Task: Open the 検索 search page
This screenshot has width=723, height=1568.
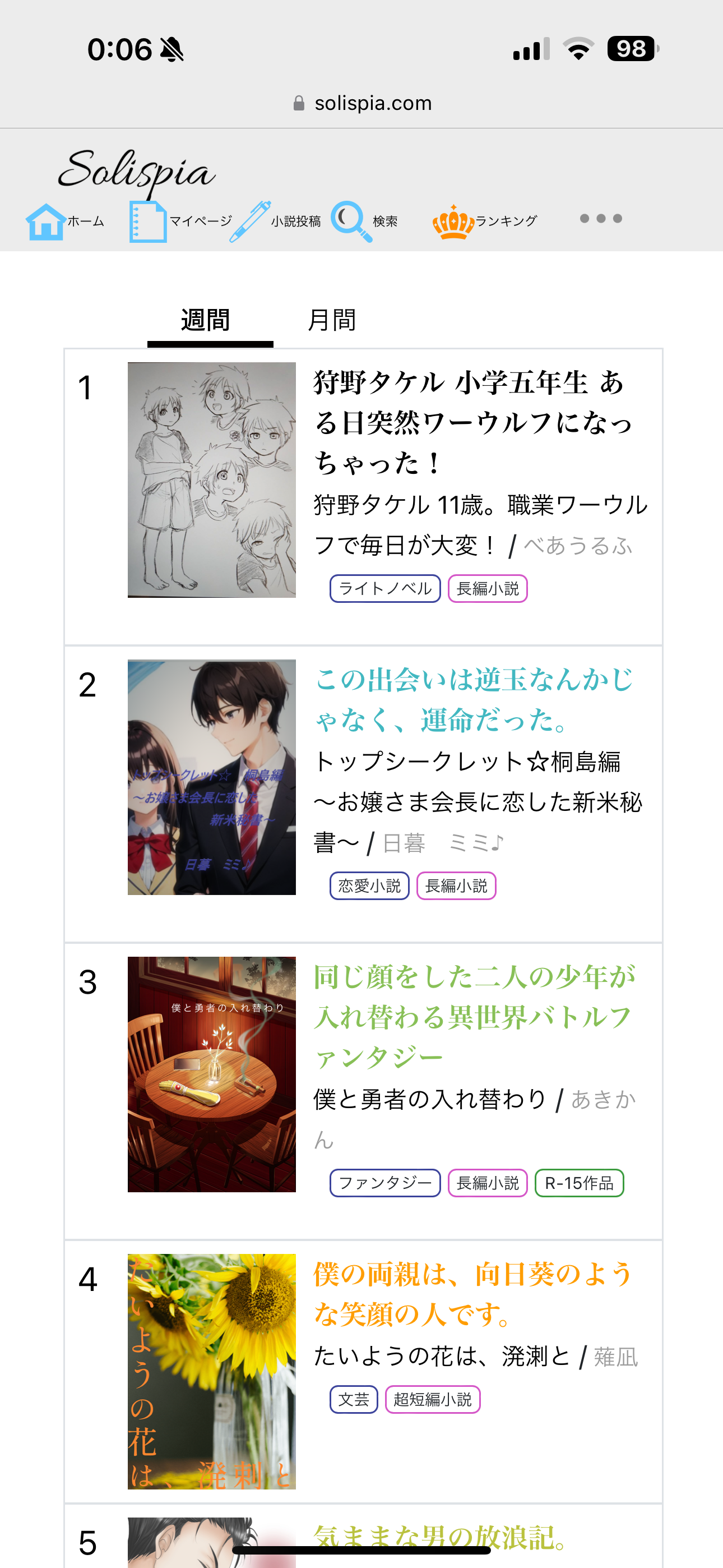Action: [364, 222]
